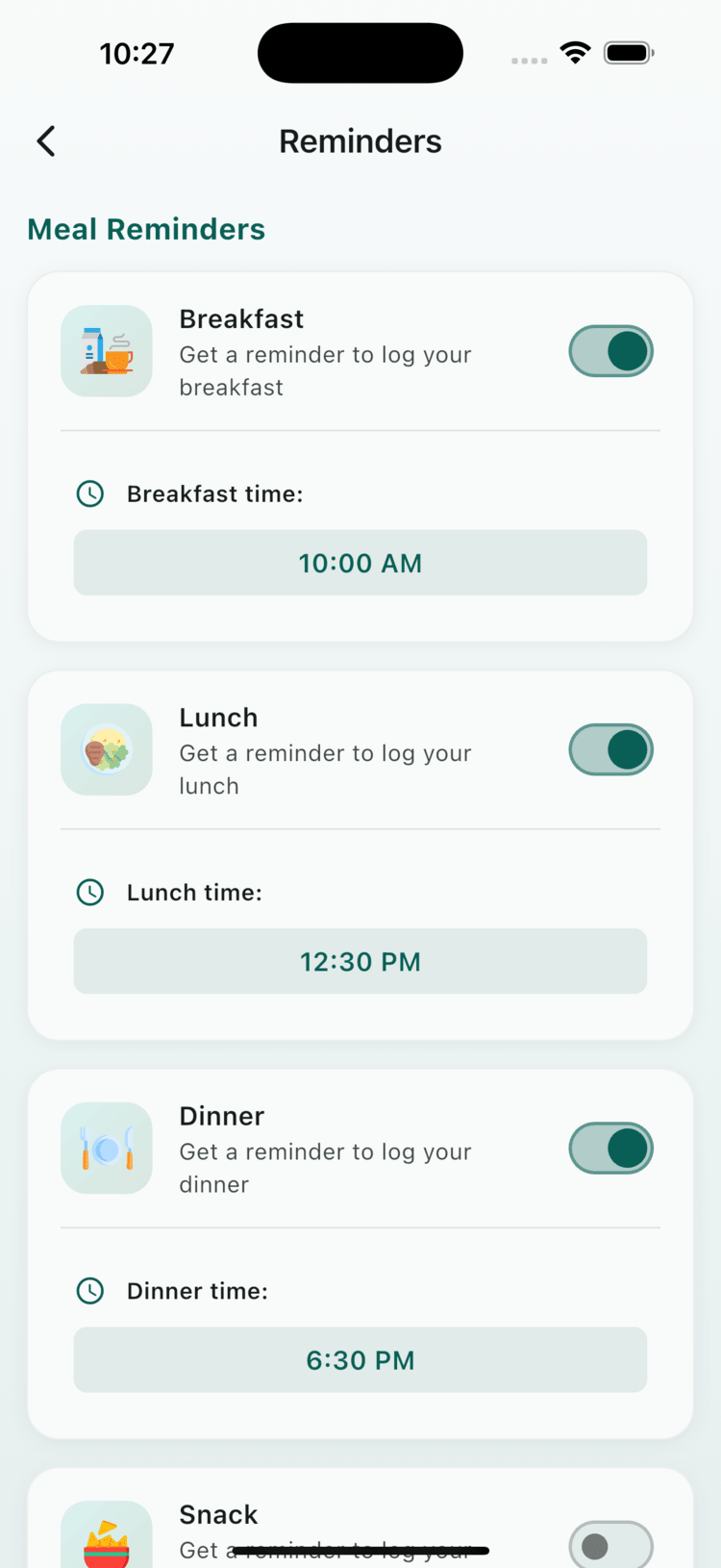Open the Dinner time picker showing 6:30 PM
This screenshot has width=721, height=1568.
360,1359
